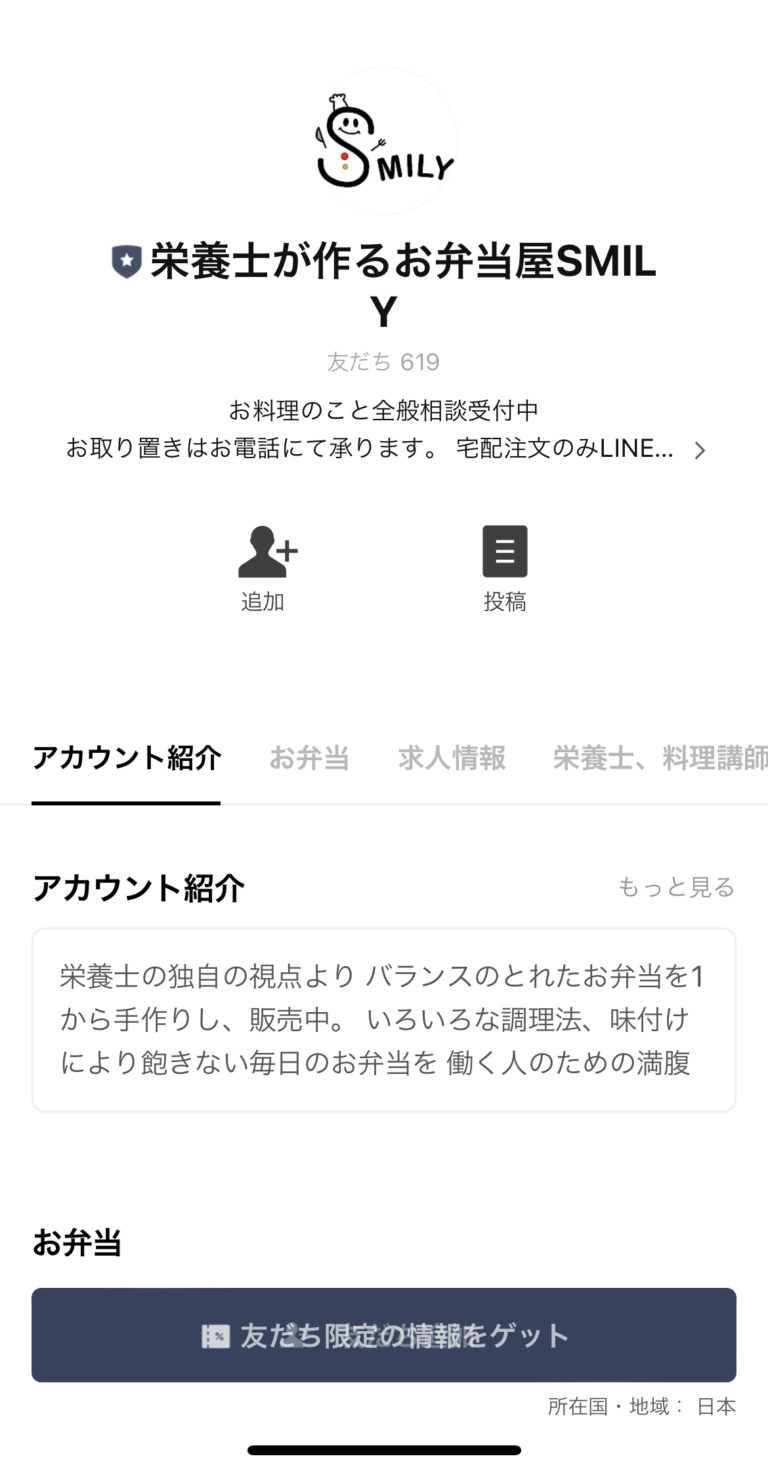Click the 友だち 619 friend count
Screen dimensions: 768x1471
tap(384, 361)
